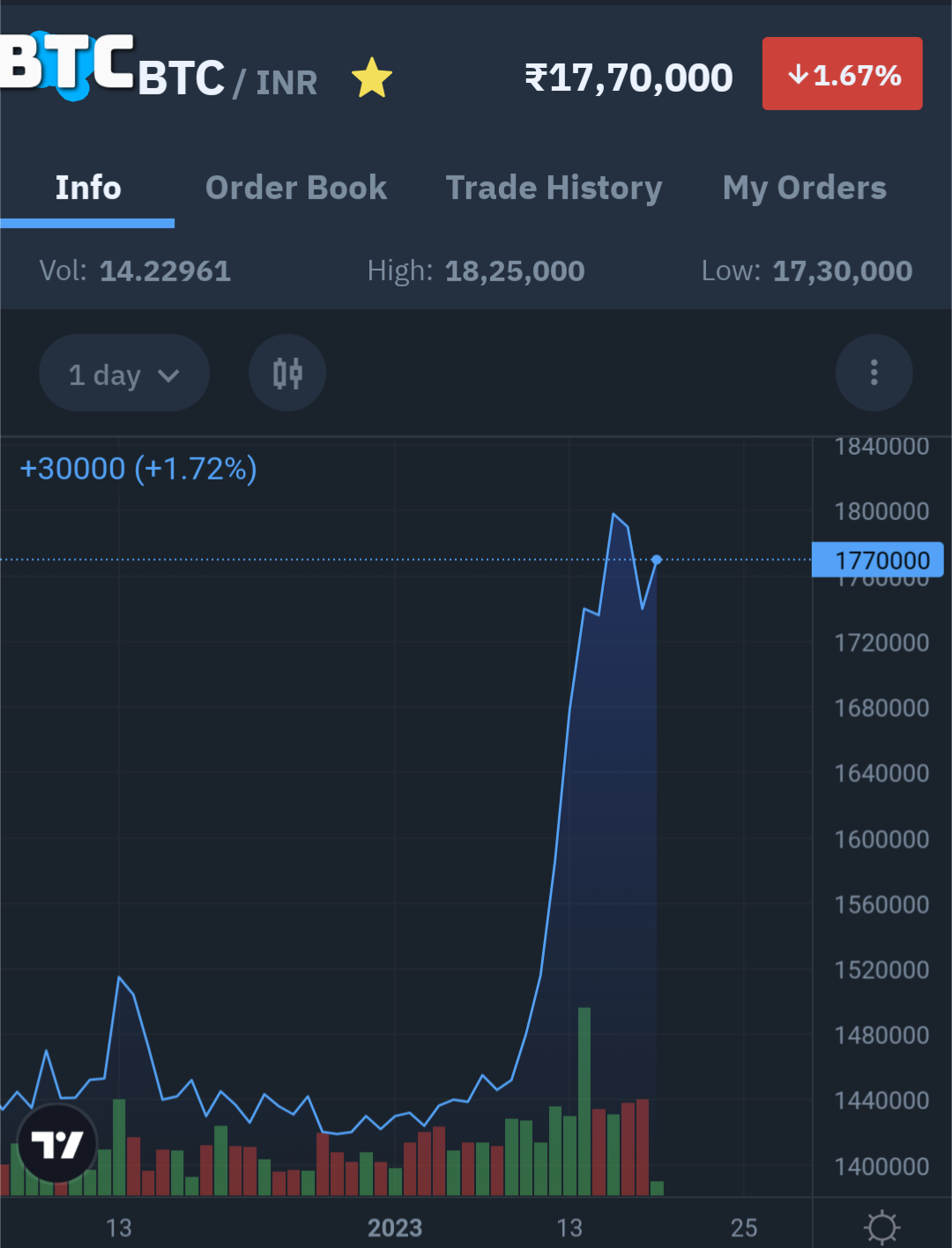The image size is (952, 1248).
Task: Expand the 1 day interval dropdown
Action: pyautogui.click(x=124, y=374)
